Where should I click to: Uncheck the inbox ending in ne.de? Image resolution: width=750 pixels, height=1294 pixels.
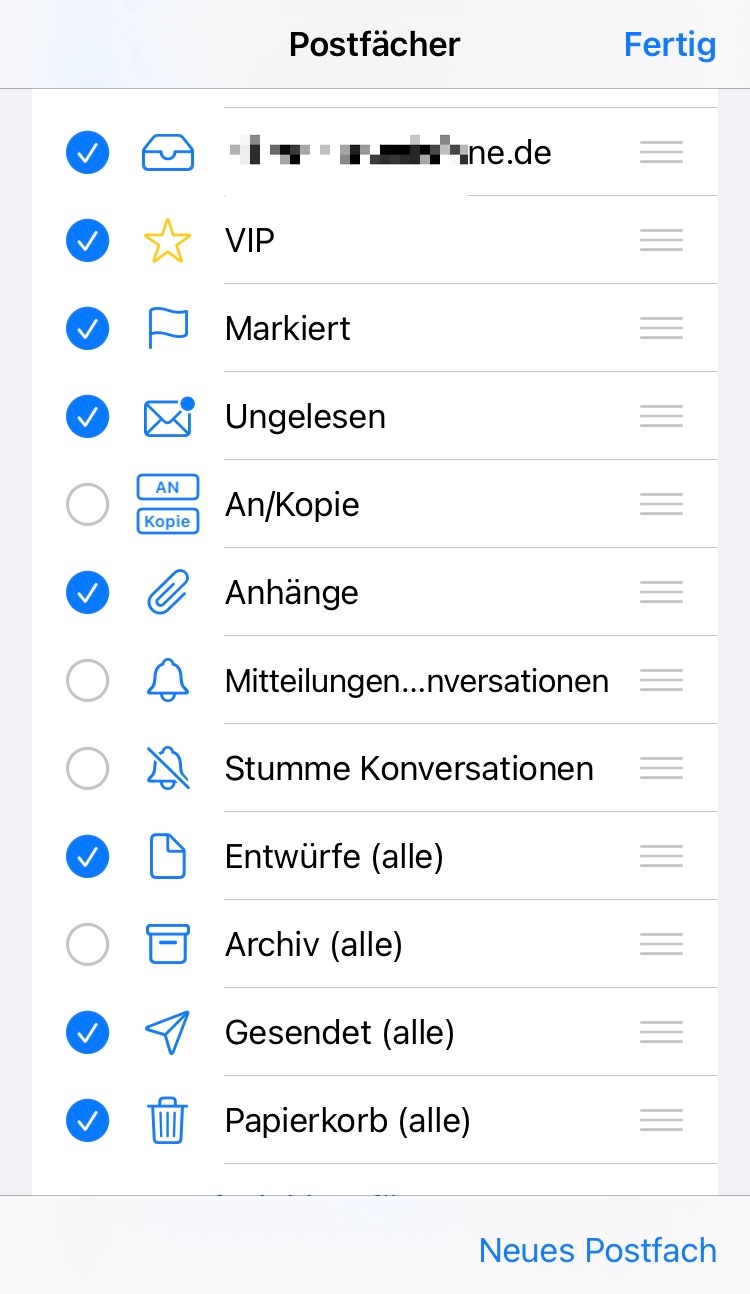click(x=87, y=152)
